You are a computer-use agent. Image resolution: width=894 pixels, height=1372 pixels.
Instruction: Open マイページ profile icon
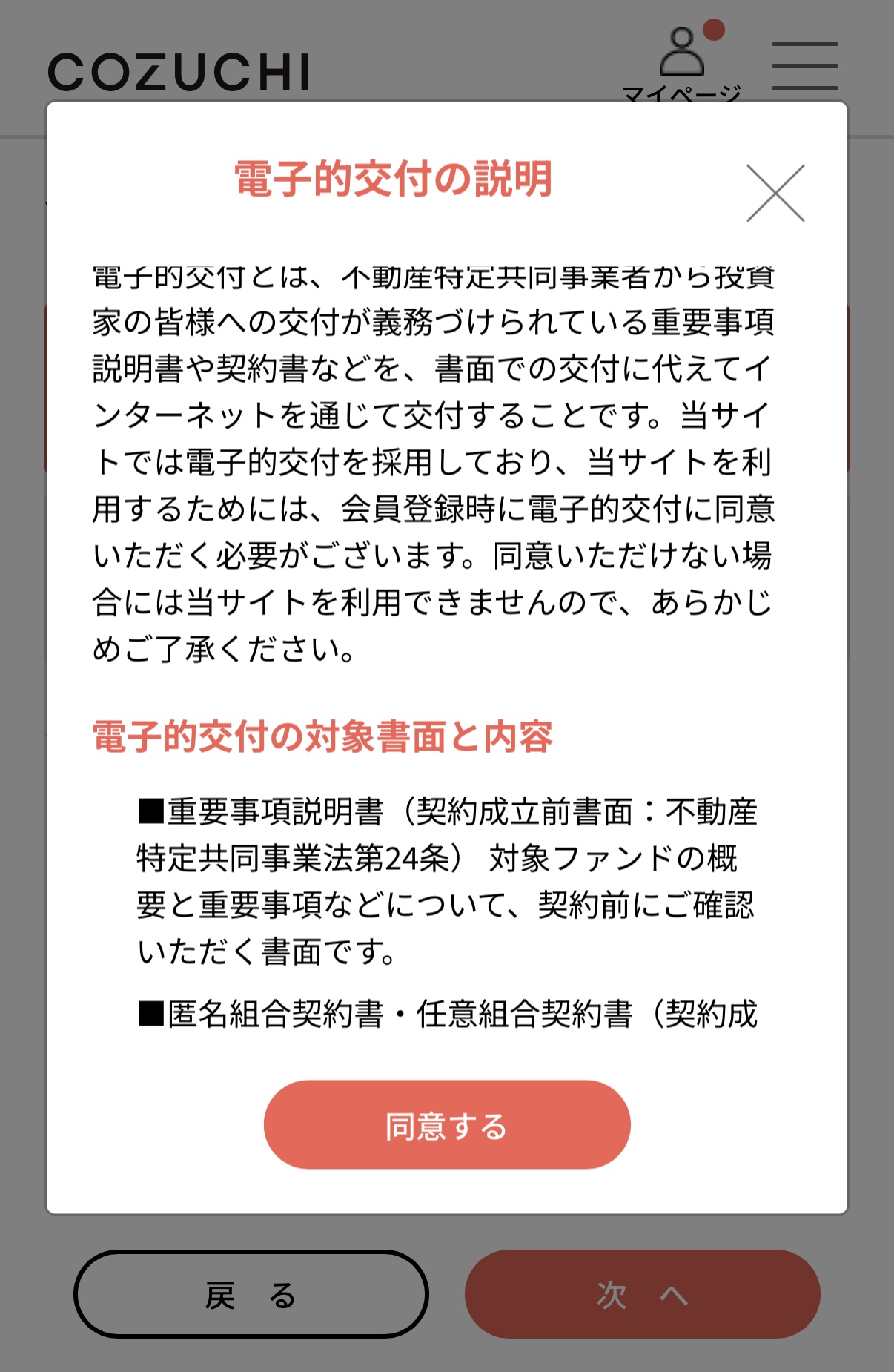click(682, 53)
